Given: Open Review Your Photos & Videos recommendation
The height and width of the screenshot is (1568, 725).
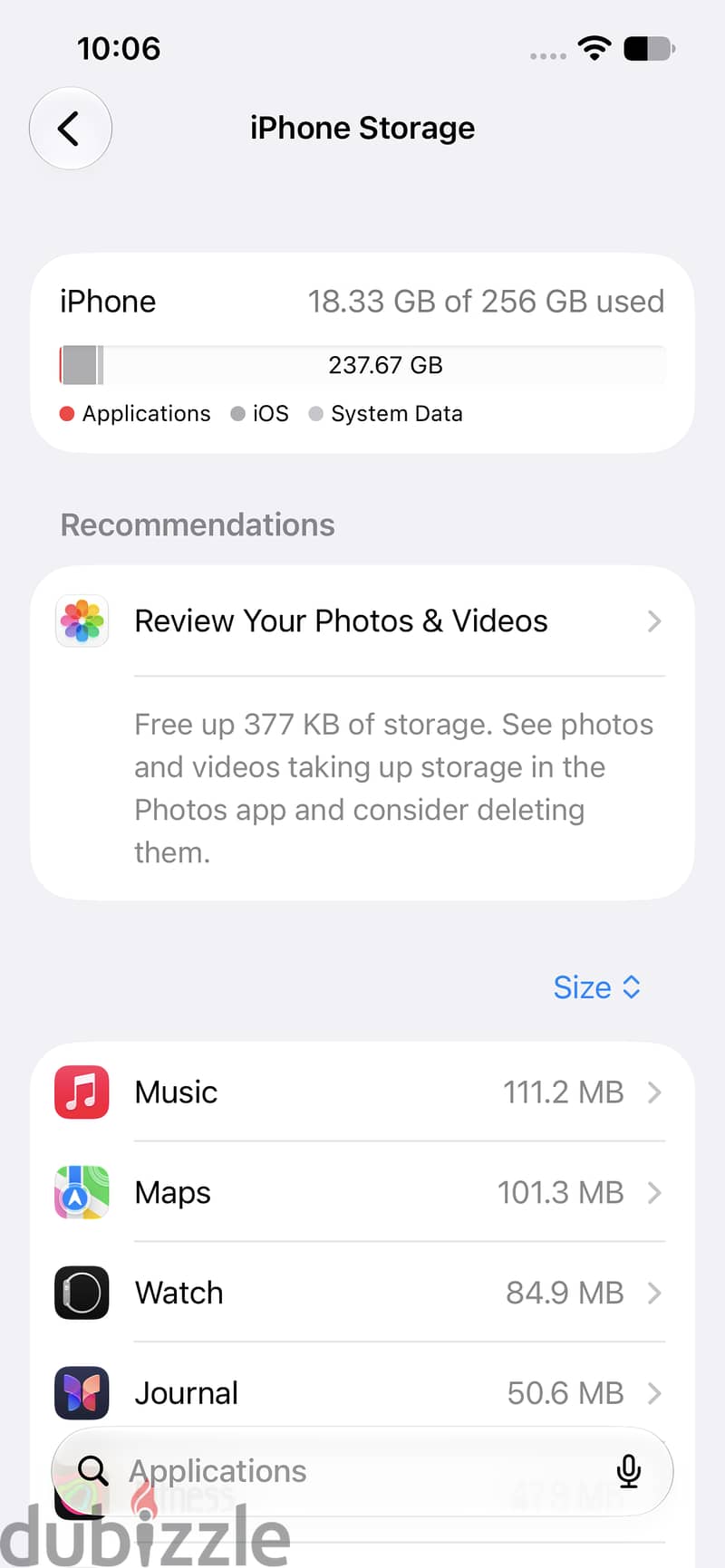Looking at the screenshot, I should coord(362,621).
